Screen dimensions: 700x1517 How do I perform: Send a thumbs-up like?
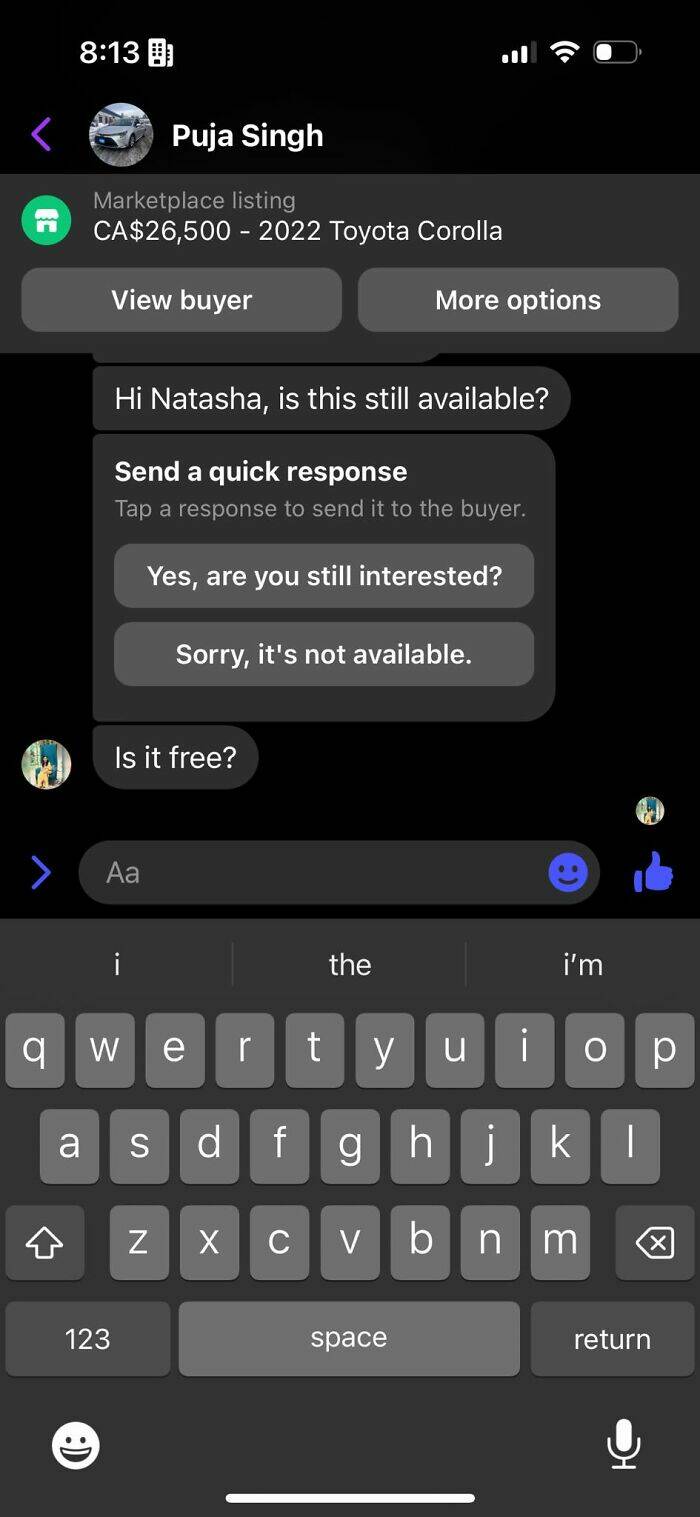coord(654,873)
